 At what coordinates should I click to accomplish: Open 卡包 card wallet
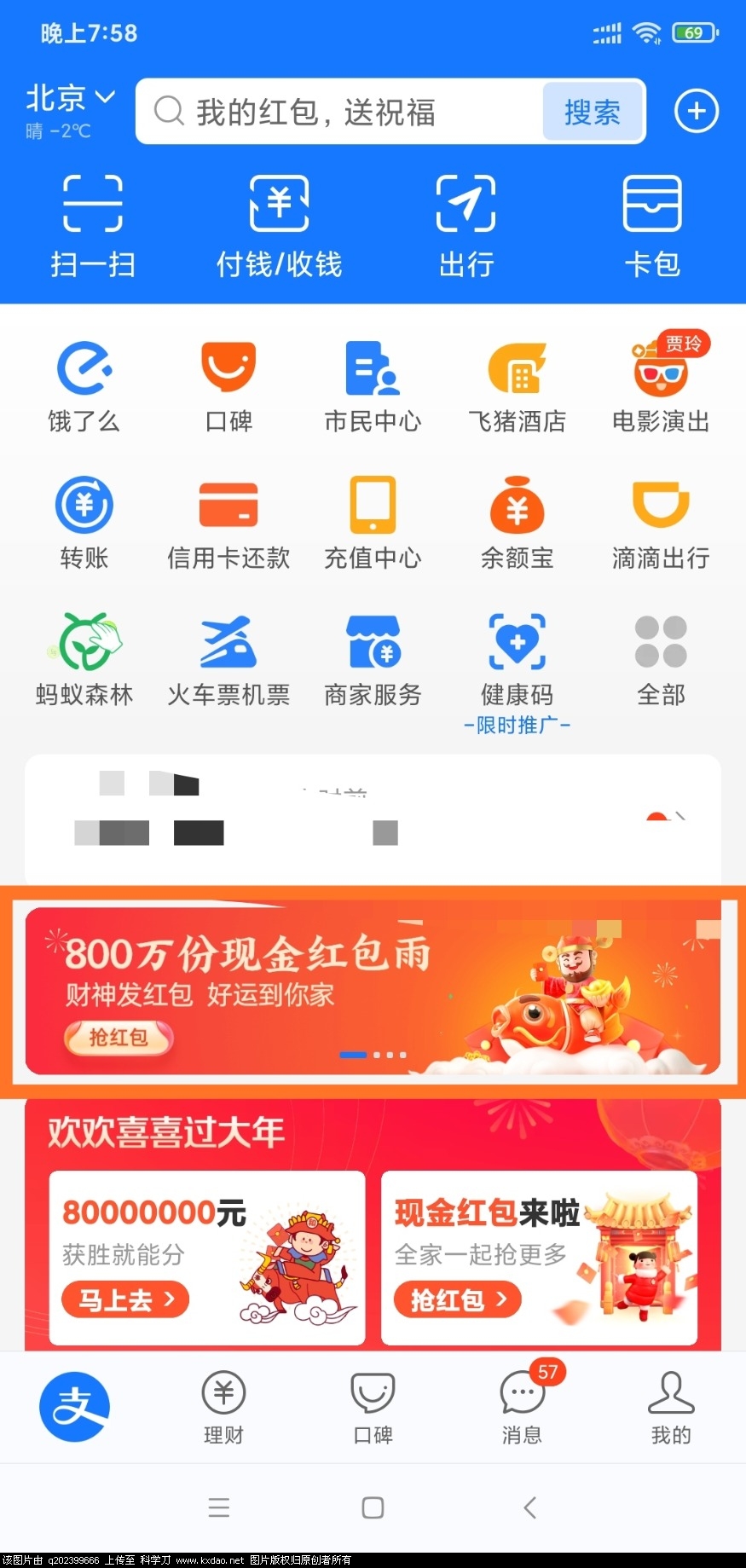pos(652,225)
